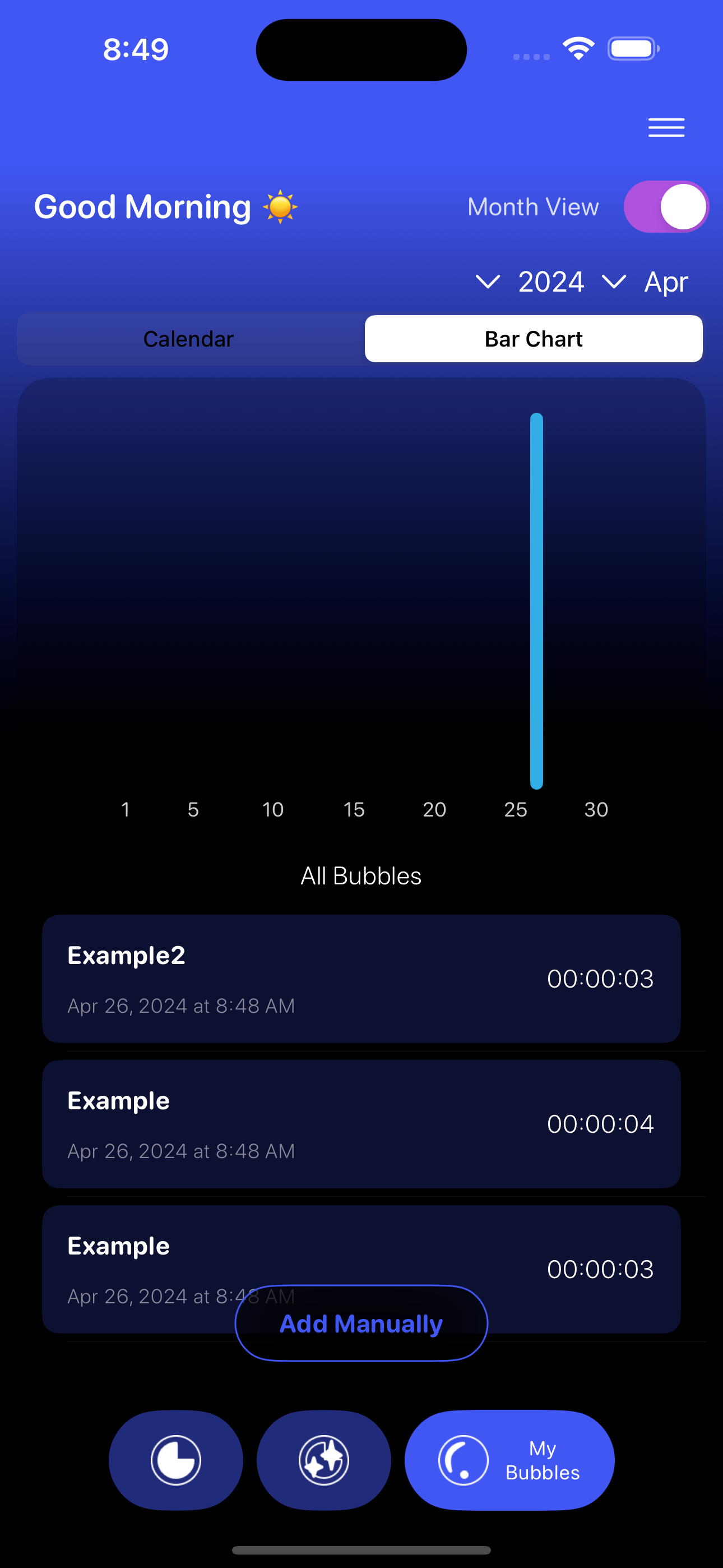The width and height of the screenshot is (723, 1568).
Task: Open the hamburger menu
Action: tap(666, 127)
